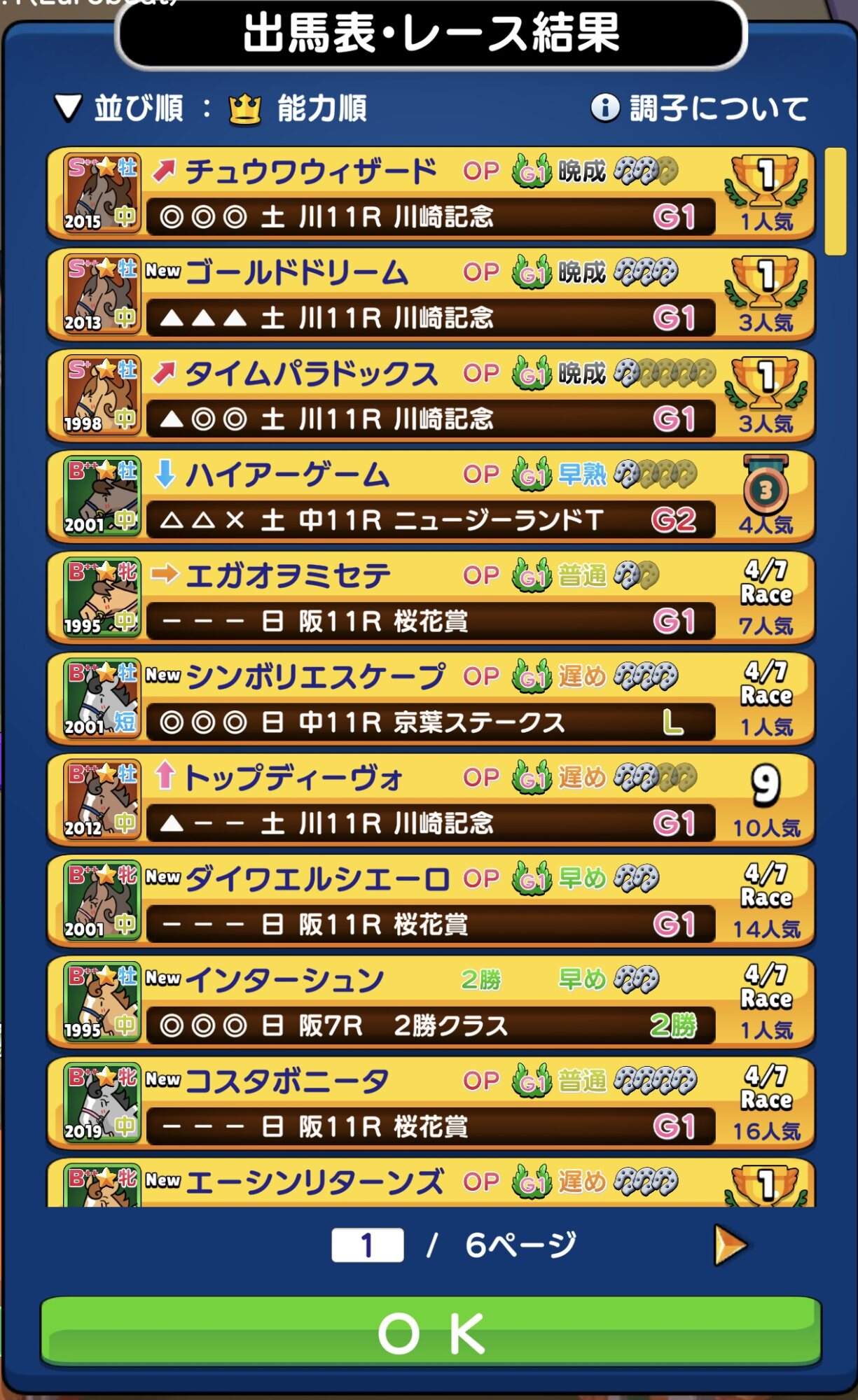Tap the エガオヲミセテ horse row

[430, 598]
